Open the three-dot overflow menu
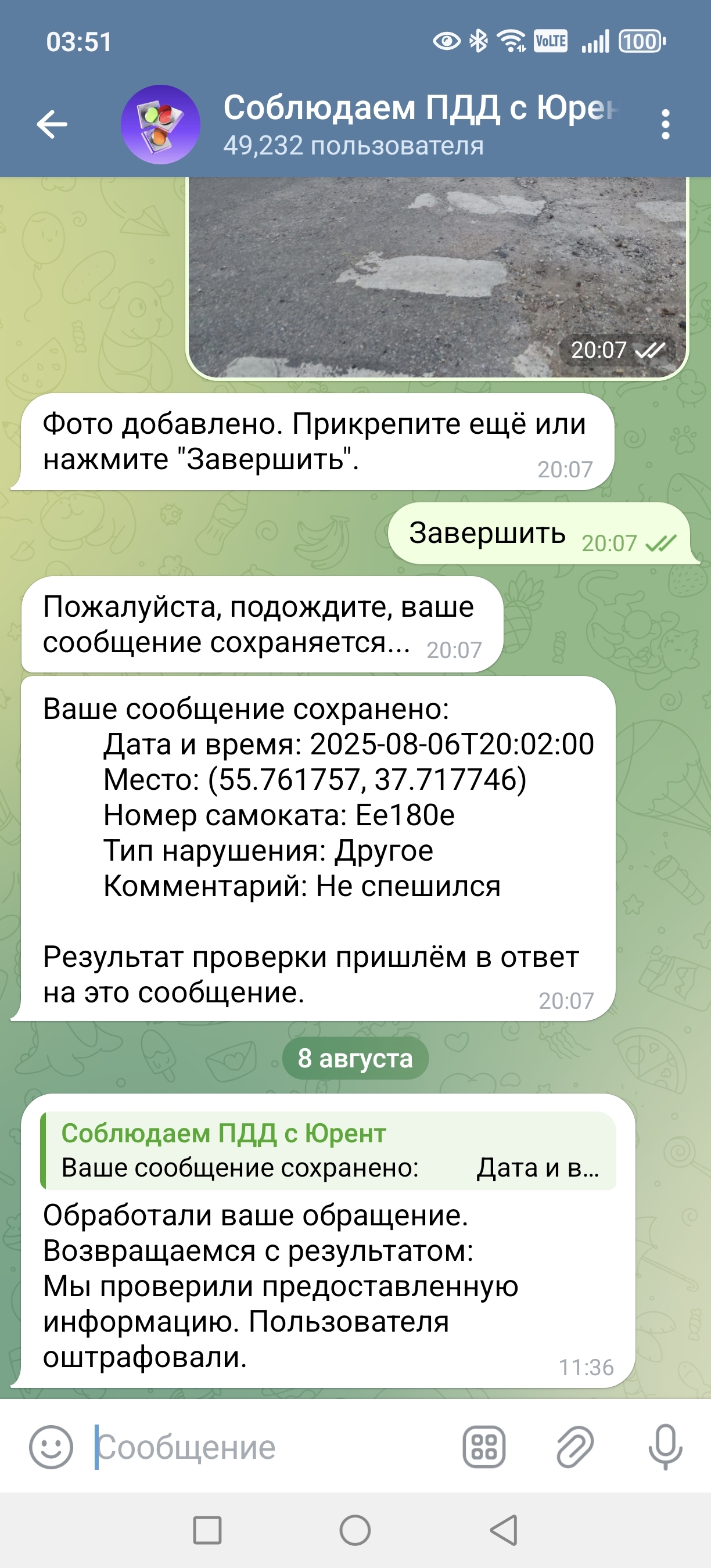Screen dimensions: 711x1568 pos(665,124)
